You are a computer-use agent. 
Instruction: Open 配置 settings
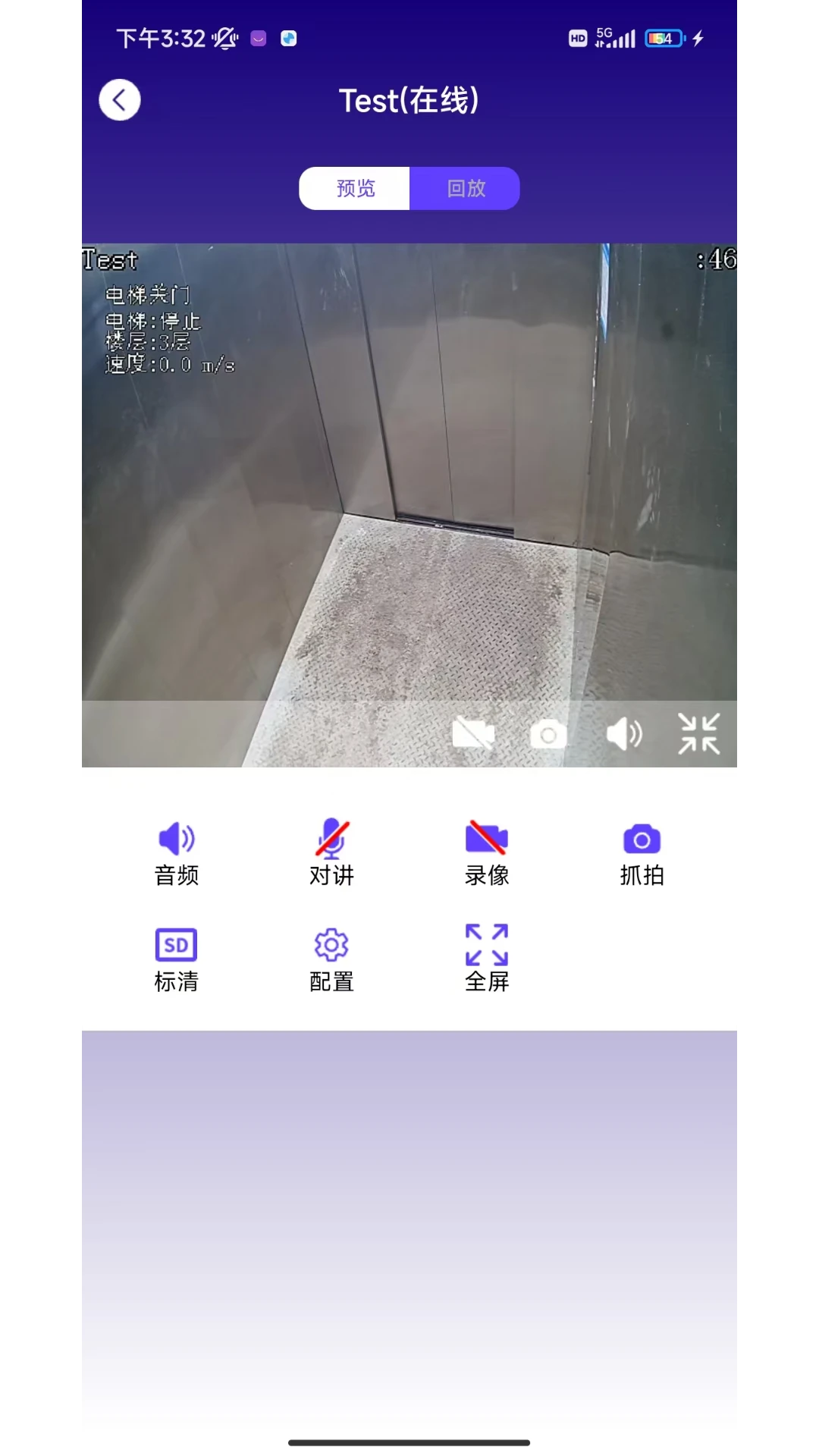tap(331, 959)
